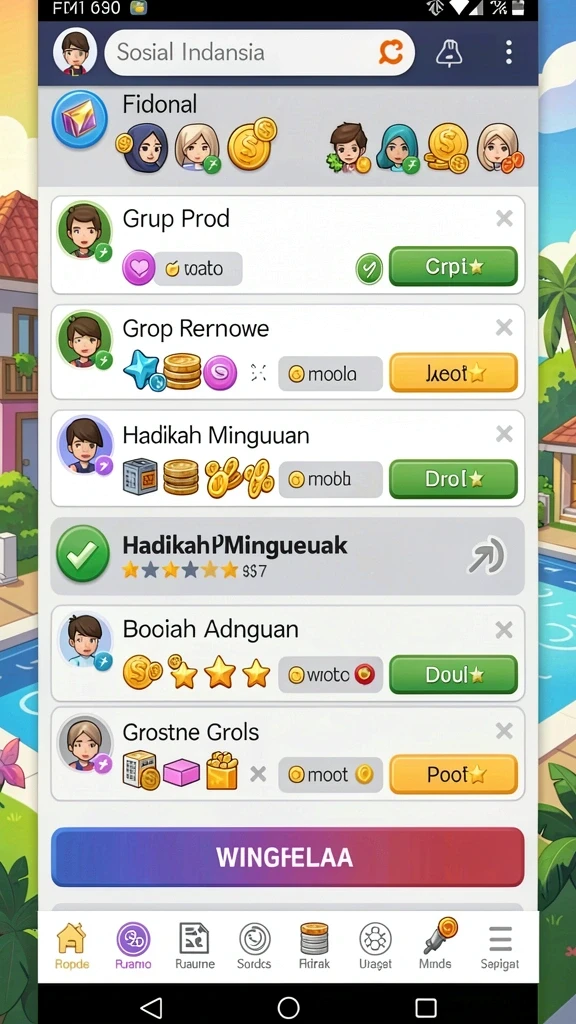Image resolution: width=576 pixels, height=1024 pixels.
Task: Dismiss the Grostne Grols card
Action: [x=504, y=731]
